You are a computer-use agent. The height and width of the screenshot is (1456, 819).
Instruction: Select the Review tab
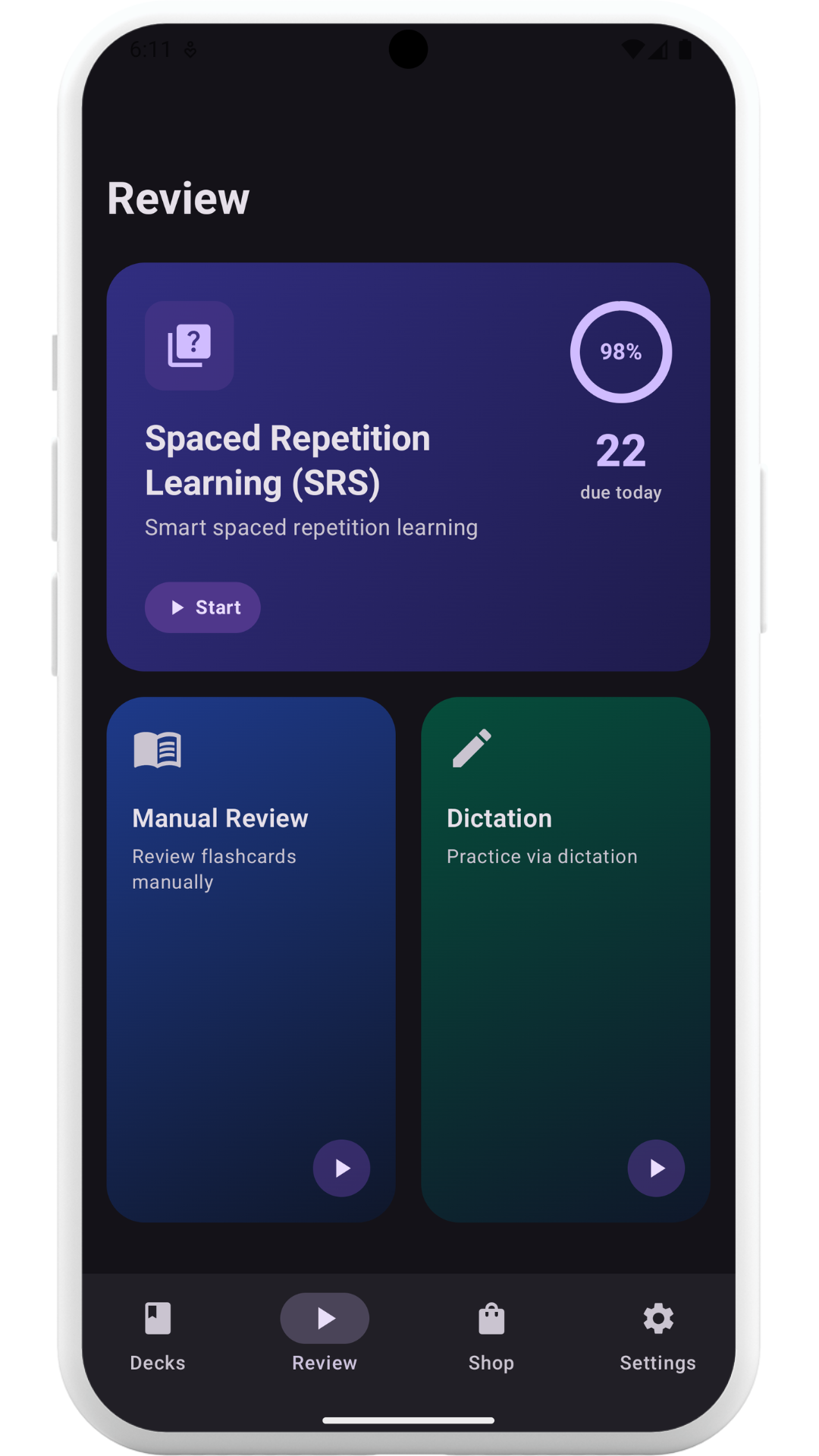click(x=325, y=1336)
